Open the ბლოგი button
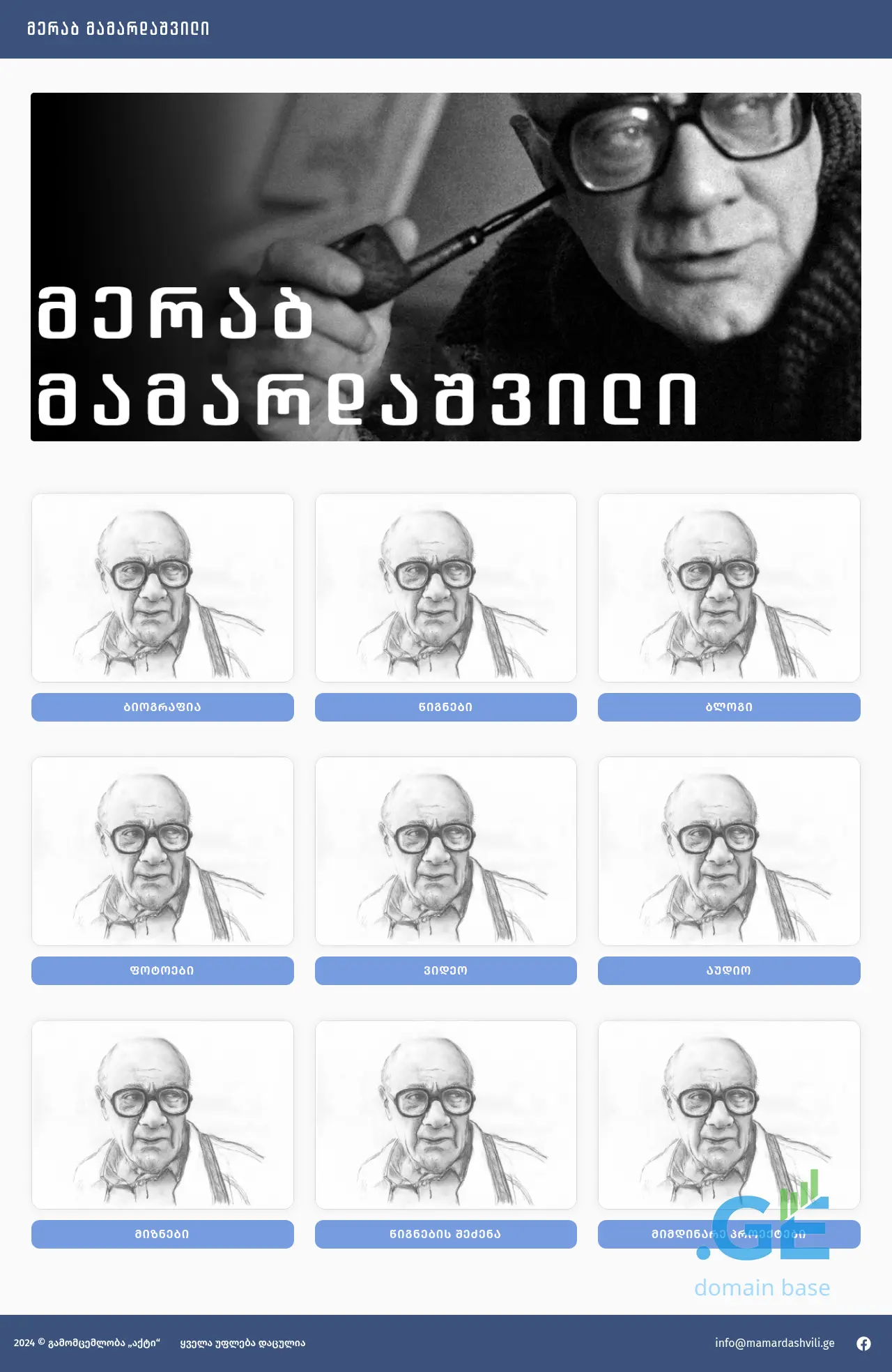The width and height of the screenshot is (892, 1372). tap(729, 707)
